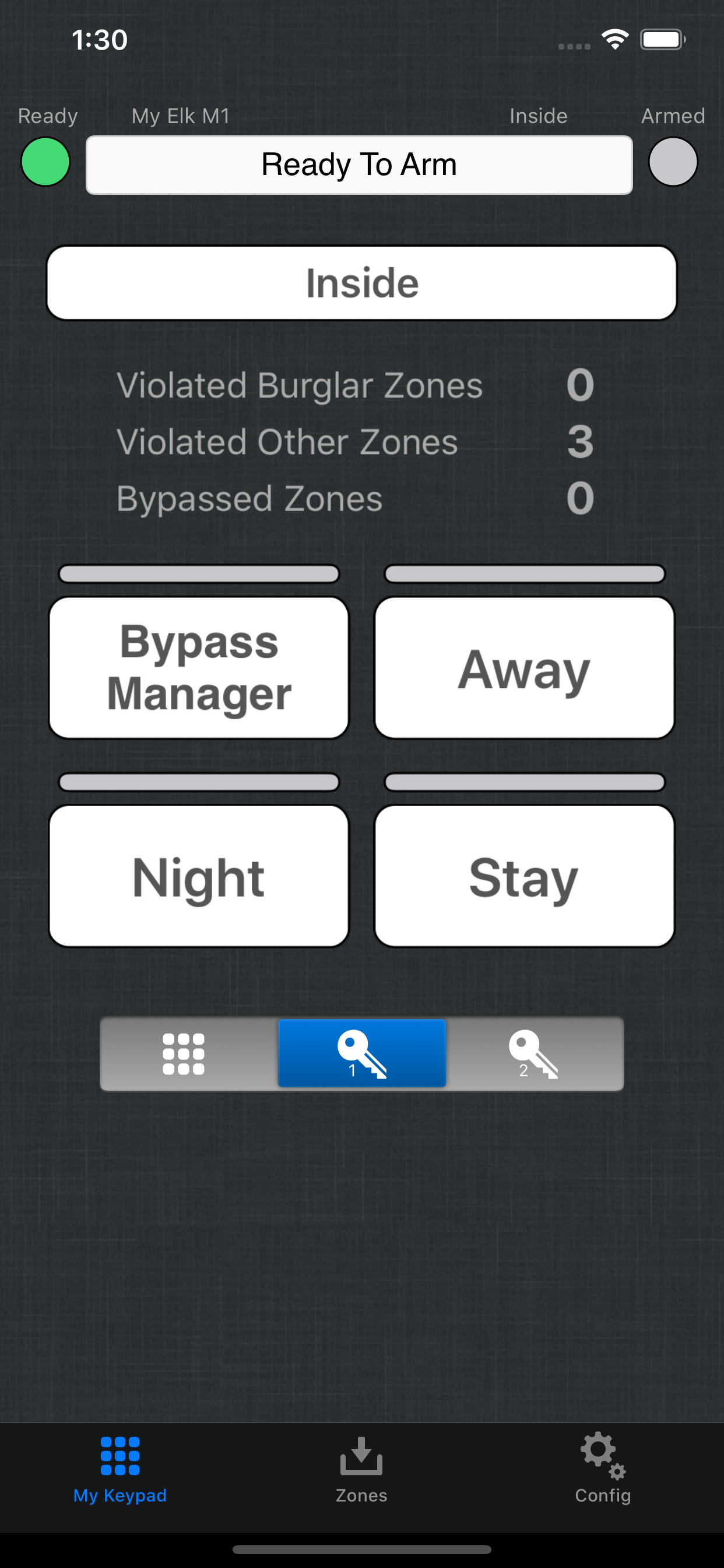The height and width of the screenshot is (1568, 724).
Task: Tap the bar above the Stay button
Action: [x=525, y=782]
